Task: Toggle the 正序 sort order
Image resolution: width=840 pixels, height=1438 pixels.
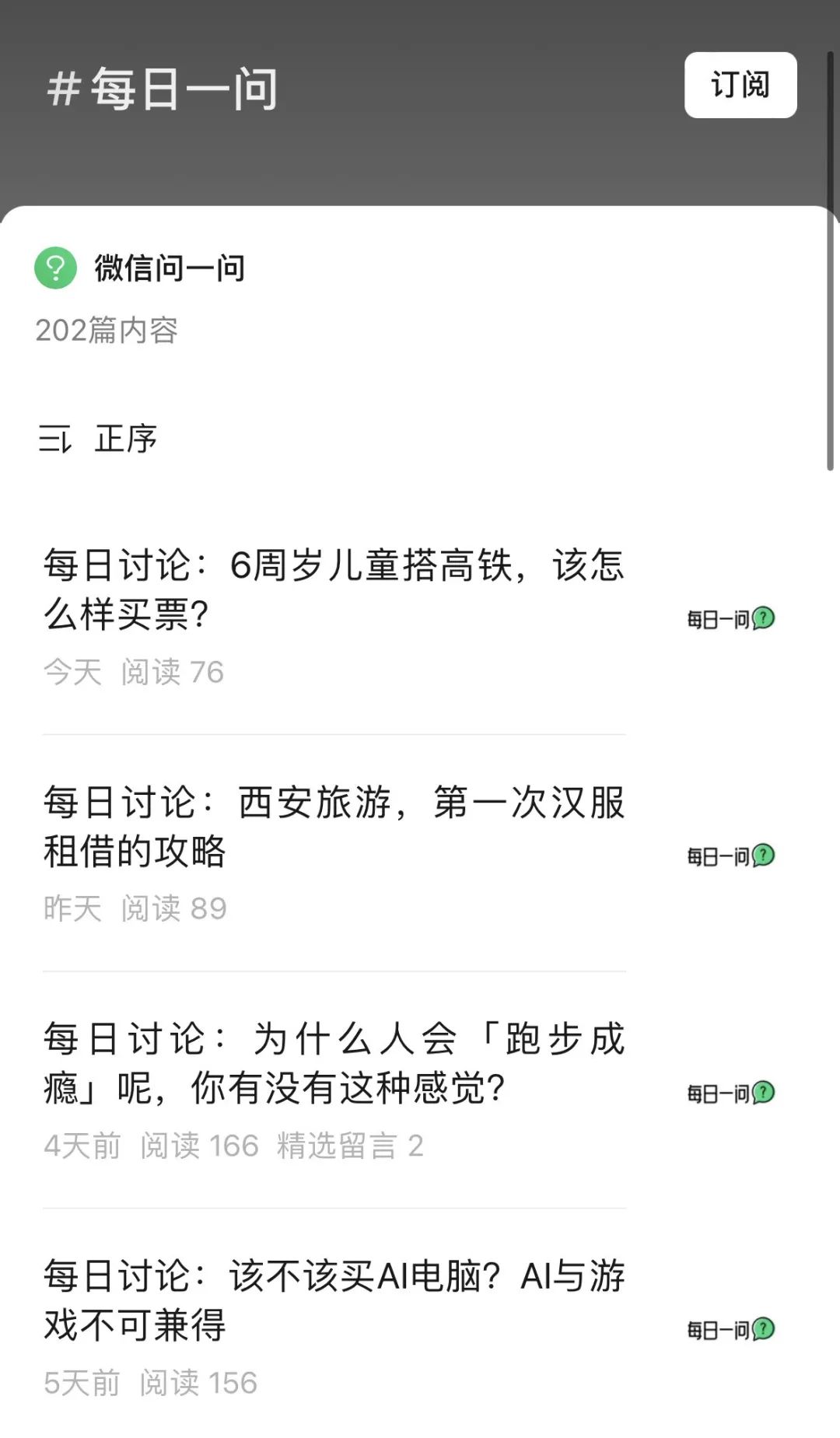Action: pos(99,439)
